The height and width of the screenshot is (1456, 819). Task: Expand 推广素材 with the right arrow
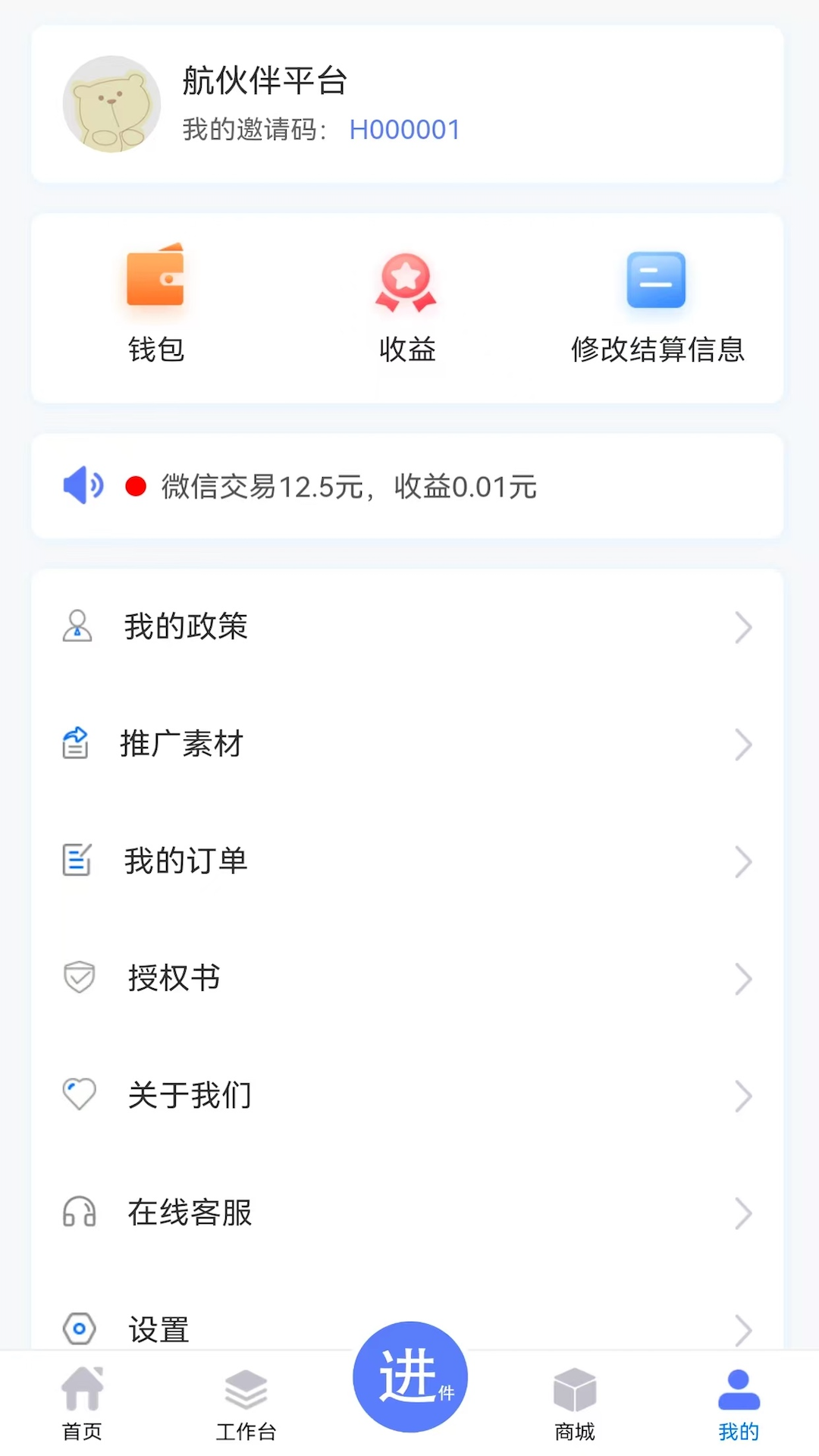742,744
